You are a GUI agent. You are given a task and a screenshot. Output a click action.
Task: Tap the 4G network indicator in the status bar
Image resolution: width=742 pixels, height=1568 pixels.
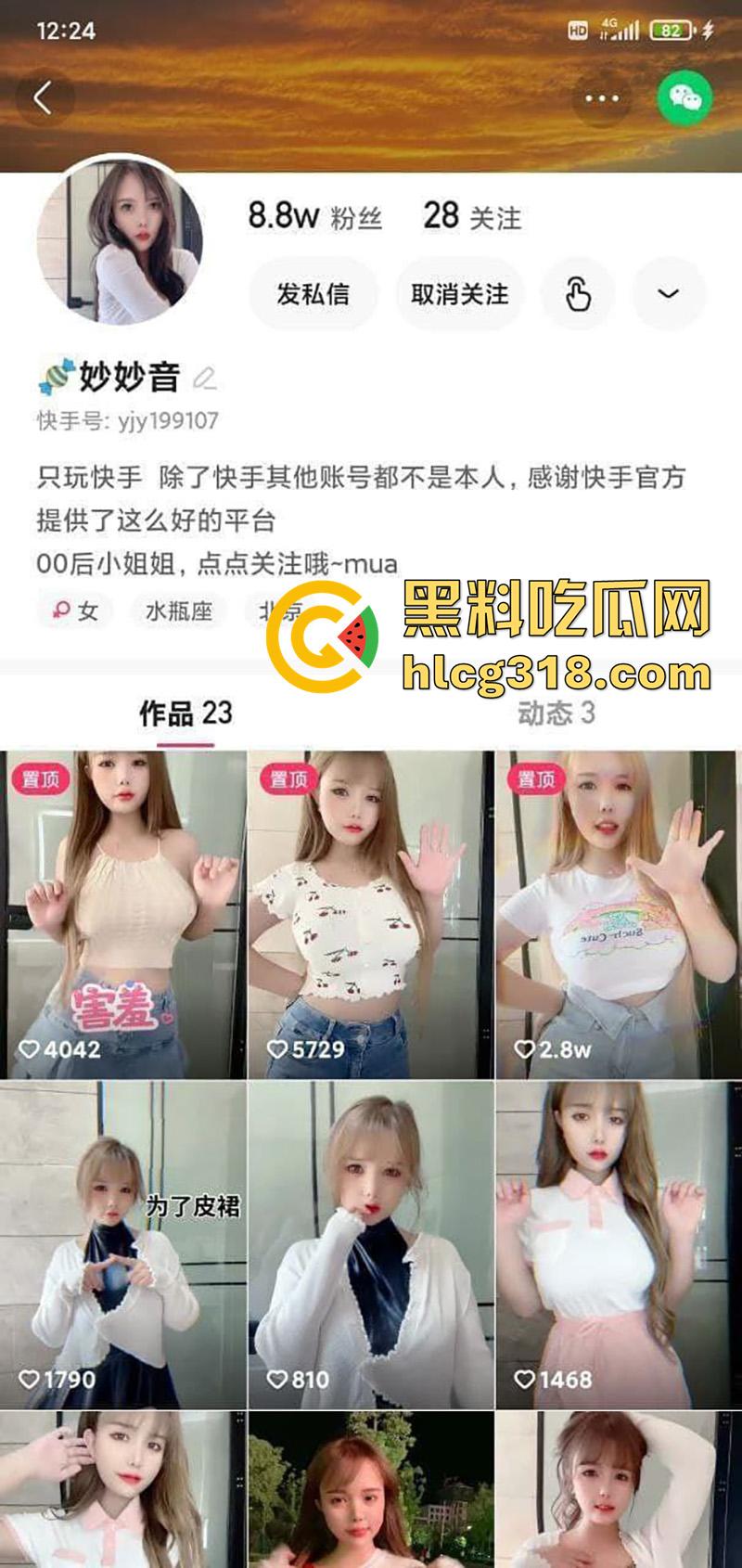(609, 28)
